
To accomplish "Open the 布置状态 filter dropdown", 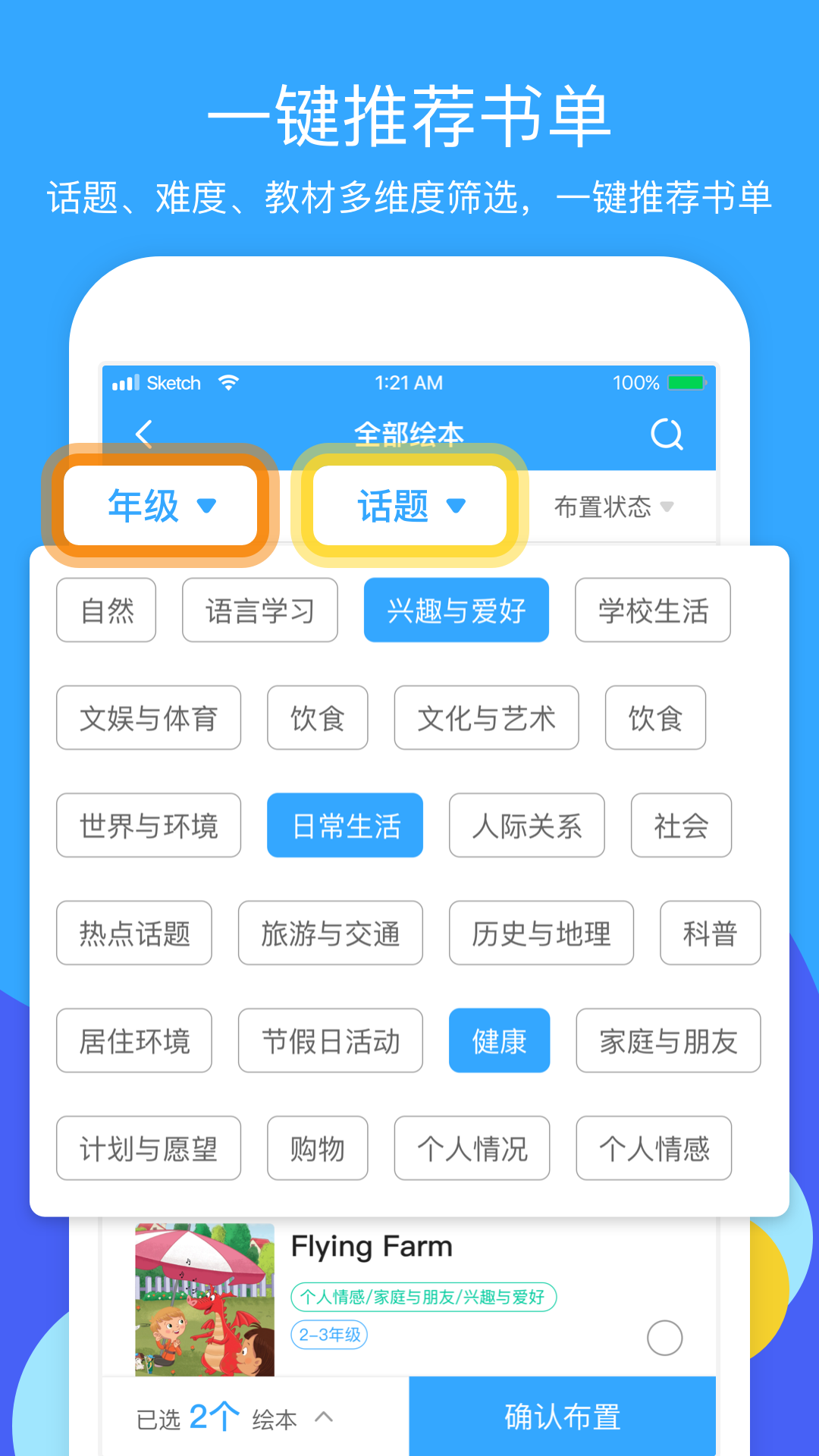I will [x=616, y=508].
